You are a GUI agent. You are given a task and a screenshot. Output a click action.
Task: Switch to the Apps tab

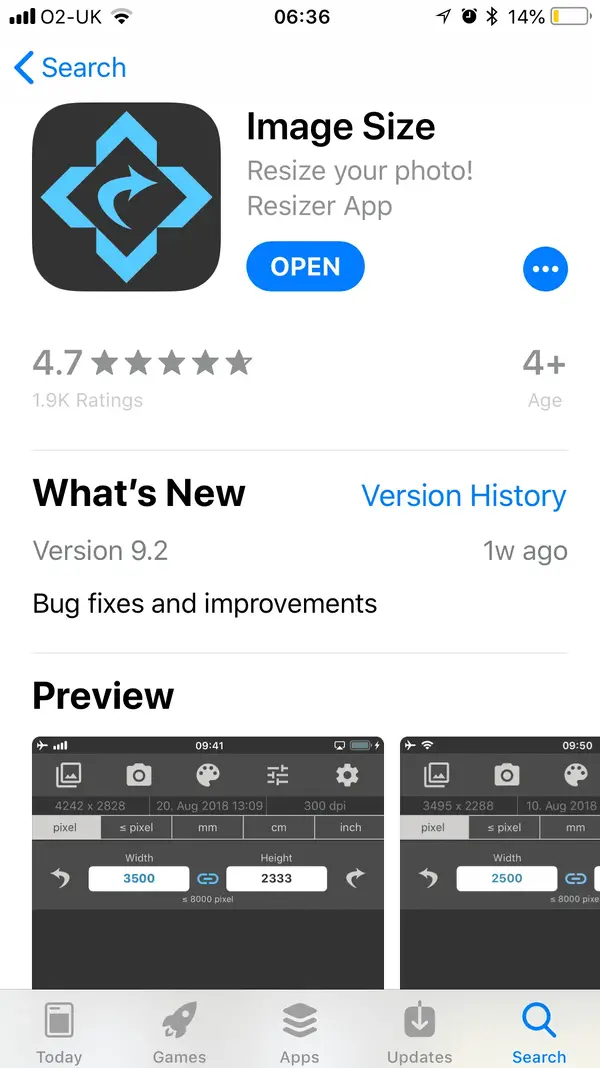299,1032
